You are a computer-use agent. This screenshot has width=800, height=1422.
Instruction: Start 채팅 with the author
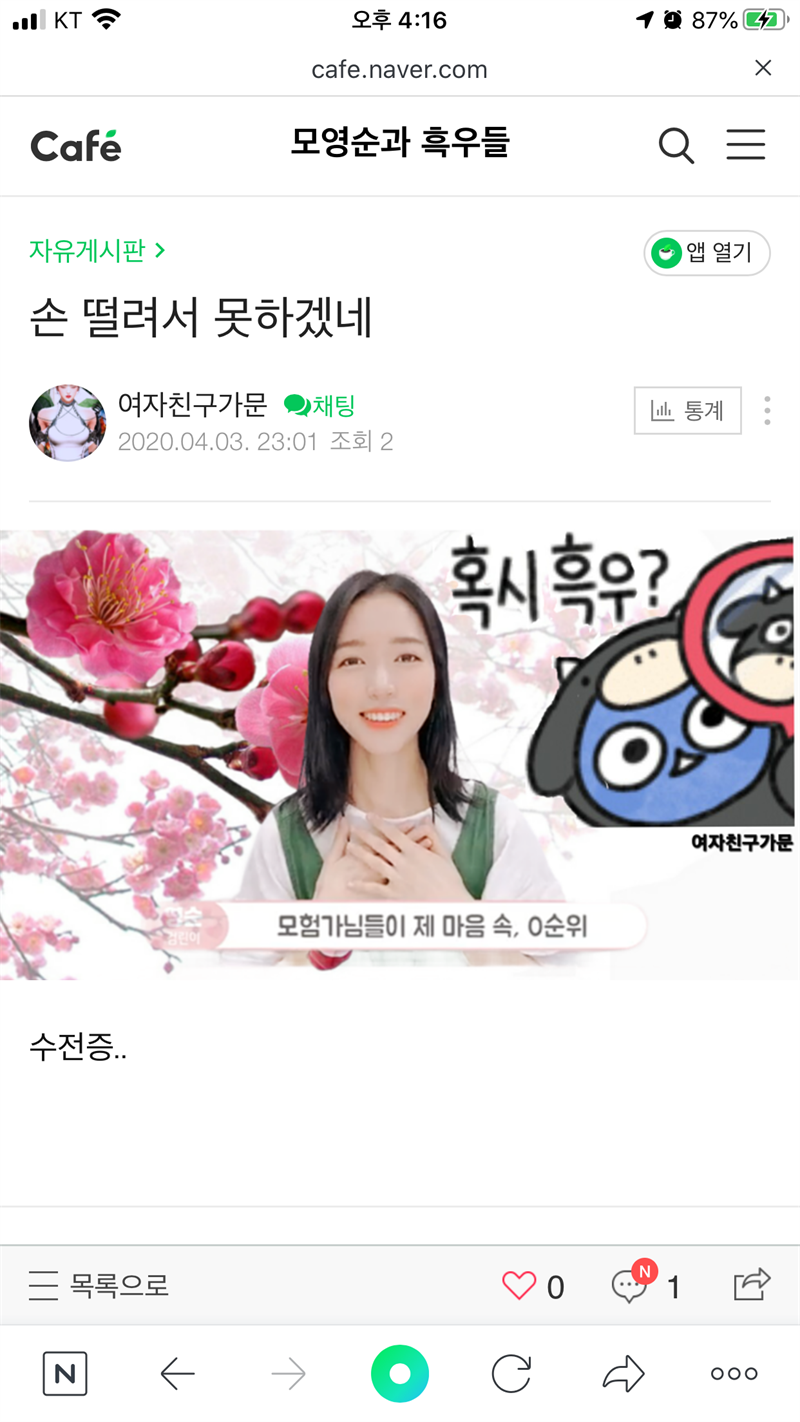click(x=320, y=405)
